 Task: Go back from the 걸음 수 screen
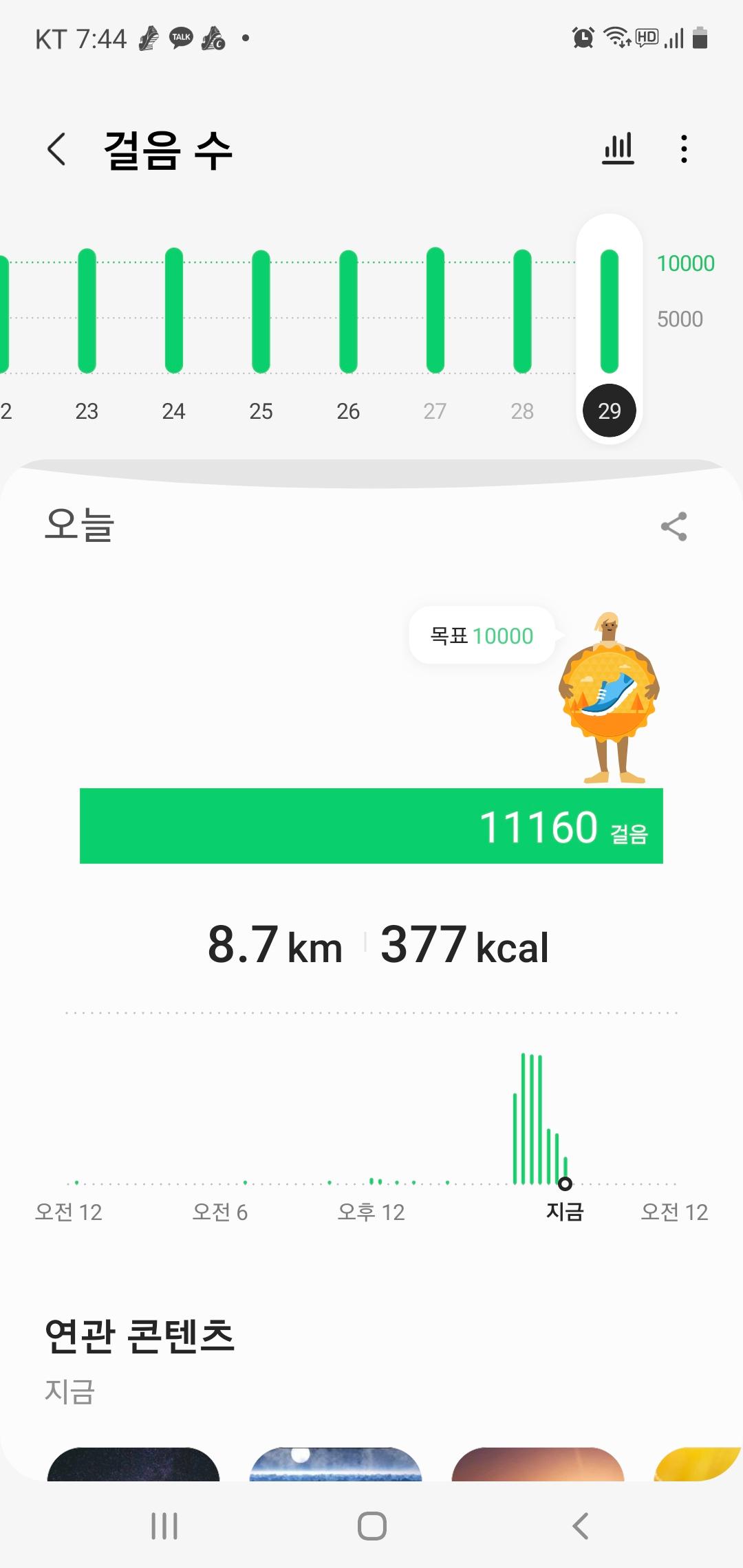click(x=57, y=149)
